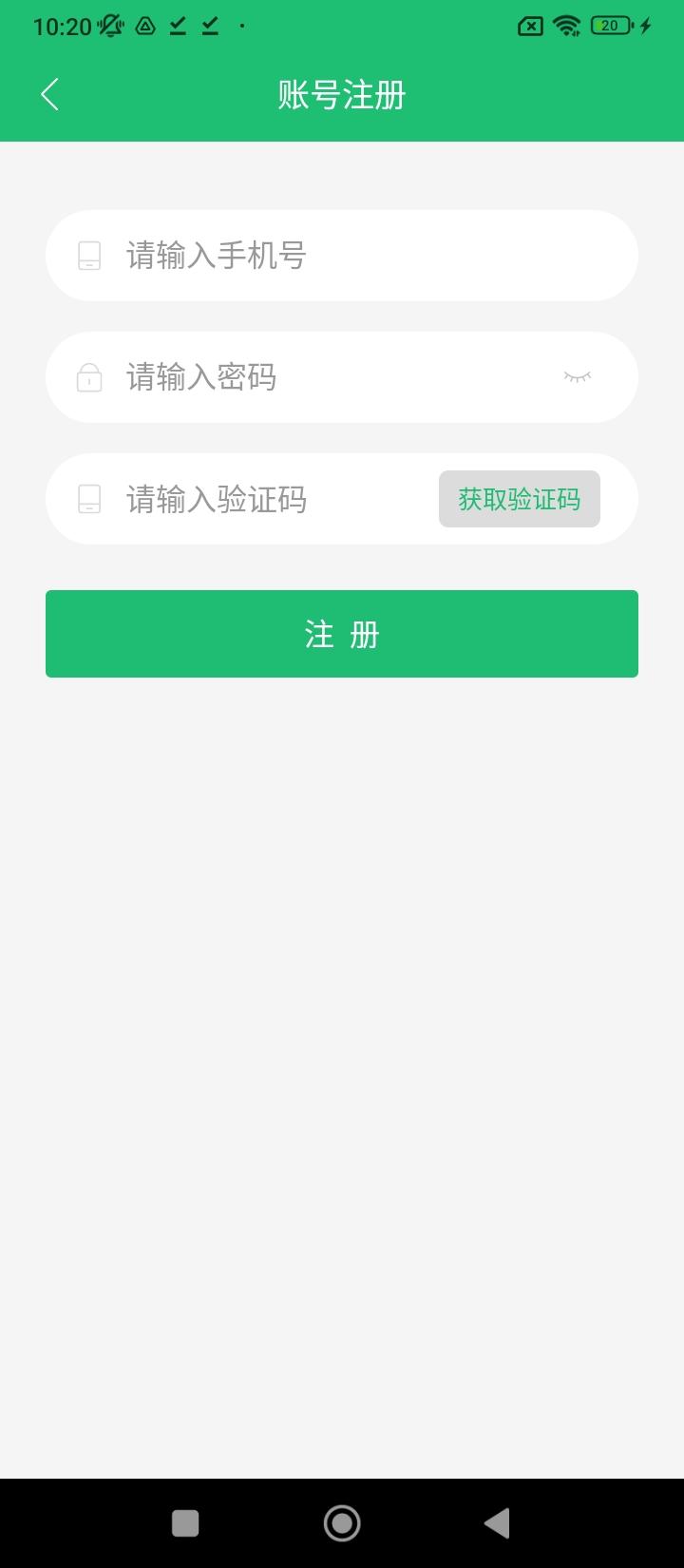
Task: Tap the download complete arrow in status bar
Action: pyautogui.click(x=176, y=26)
